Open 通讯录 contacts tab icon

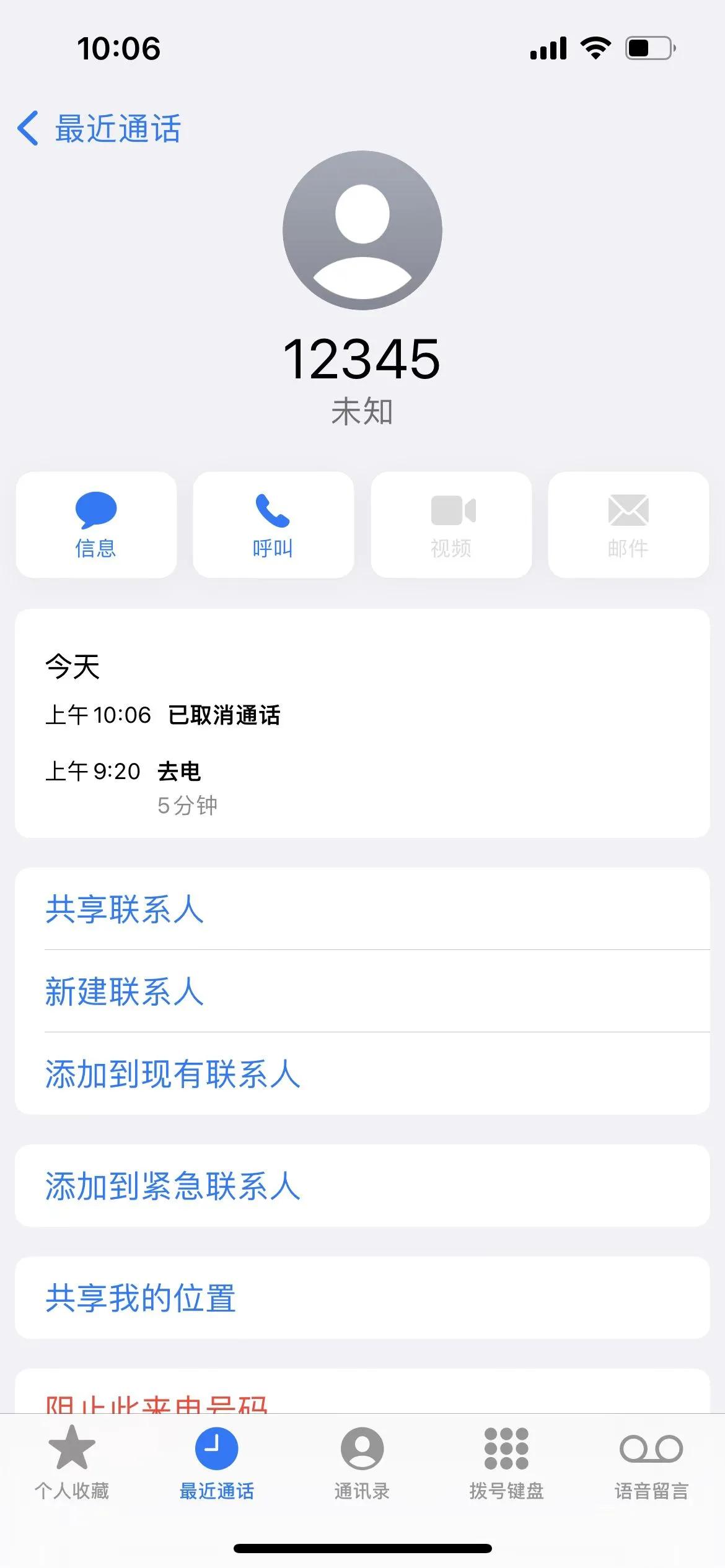(x=362, y=1461)
